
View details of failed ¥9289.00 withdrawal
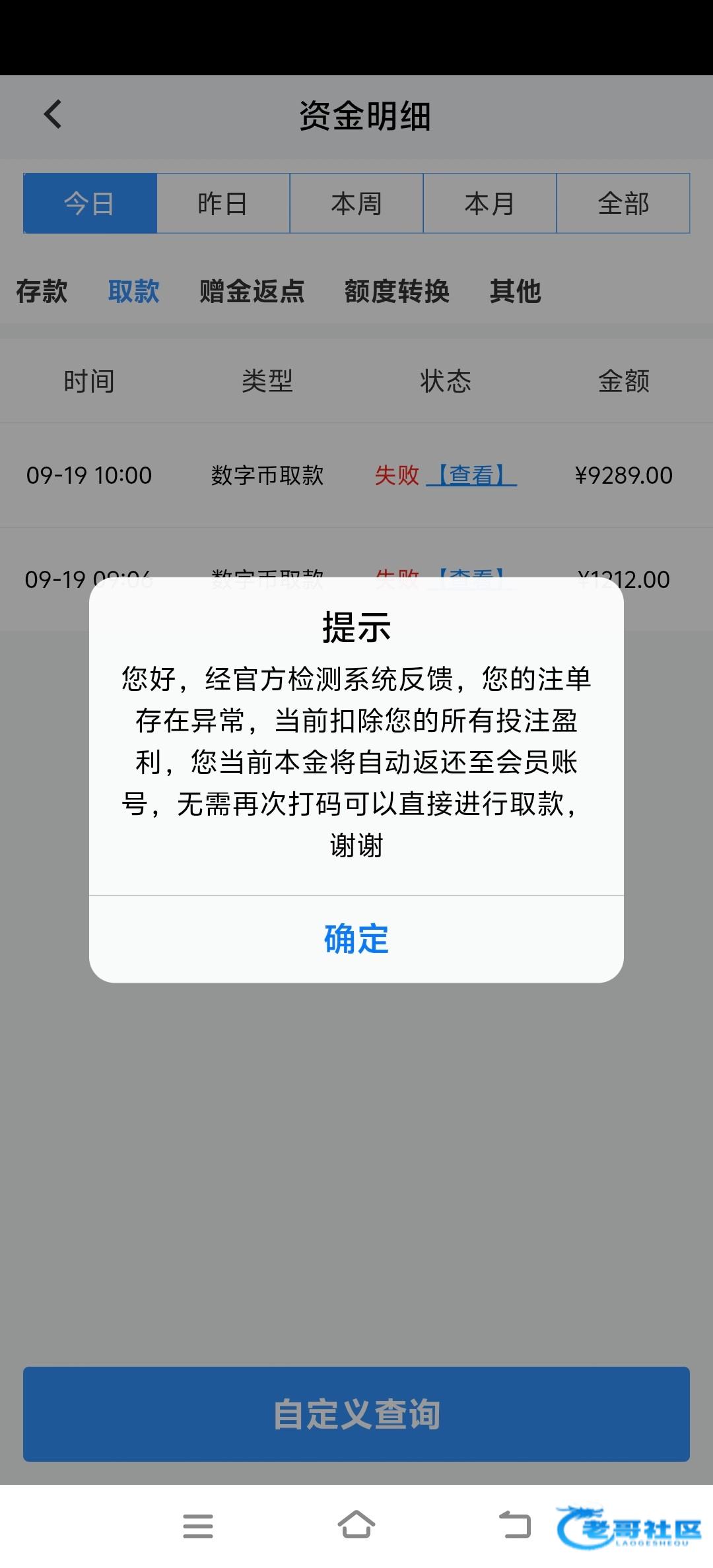[x=471, y=475]
